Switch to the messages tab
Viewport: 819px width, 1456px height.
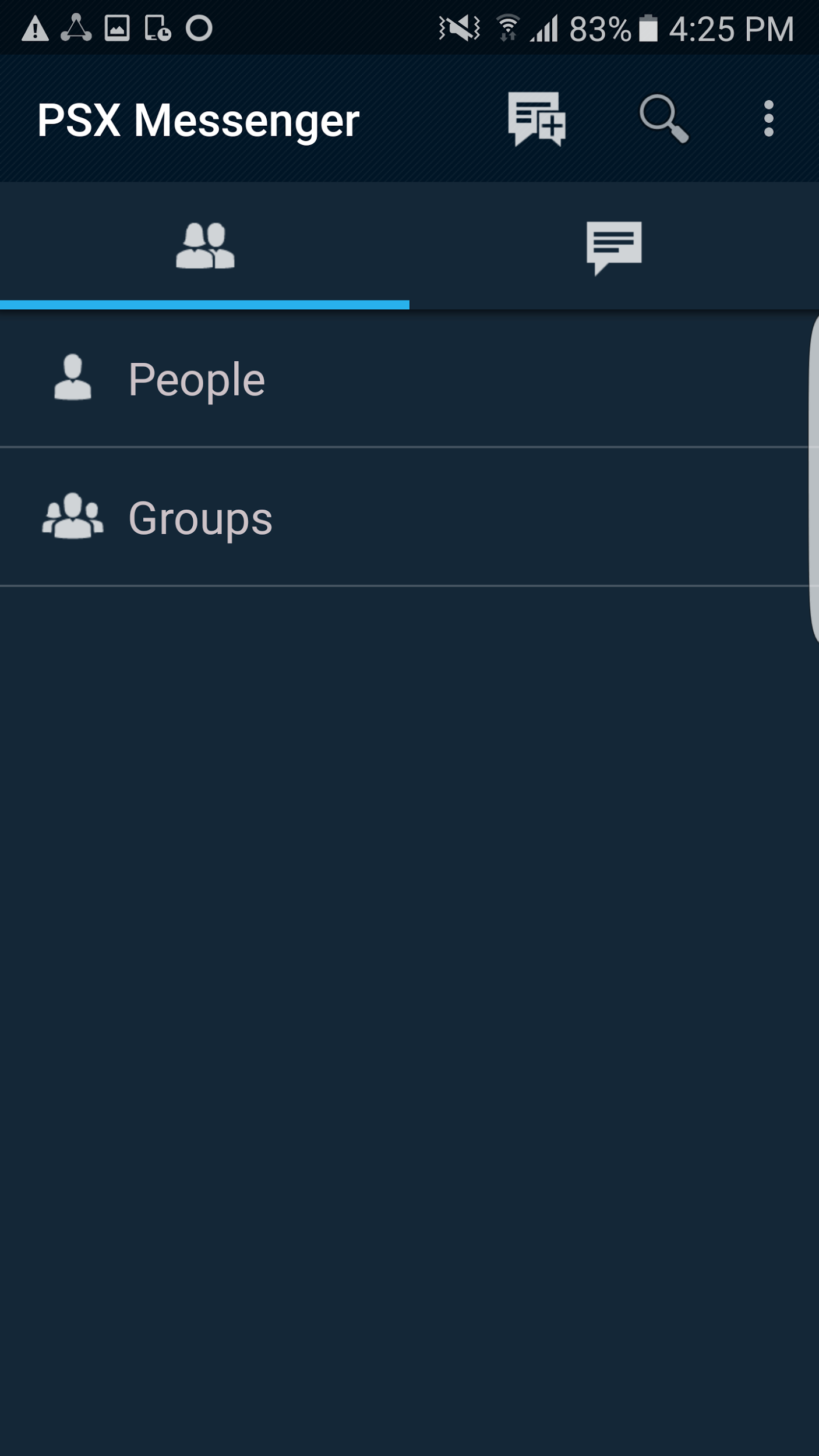[614, 246]
